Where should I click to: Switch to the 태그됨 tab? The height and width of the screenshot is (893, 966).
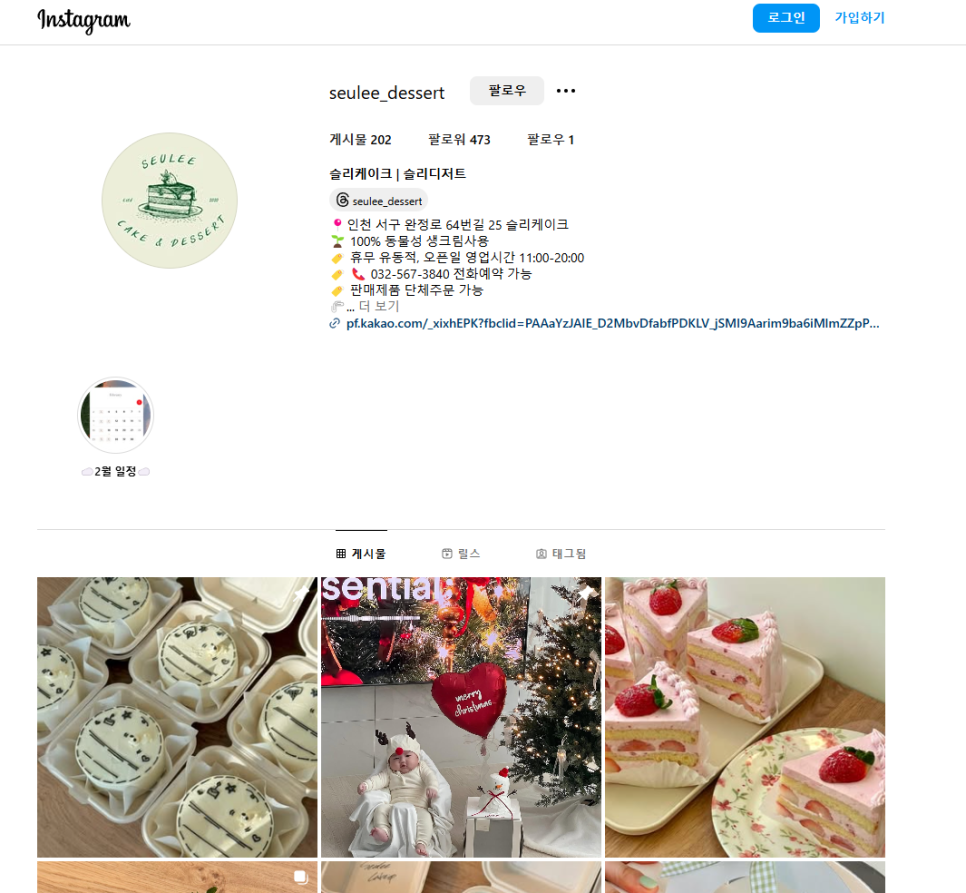pyautogui.click(x=561, y=553)
